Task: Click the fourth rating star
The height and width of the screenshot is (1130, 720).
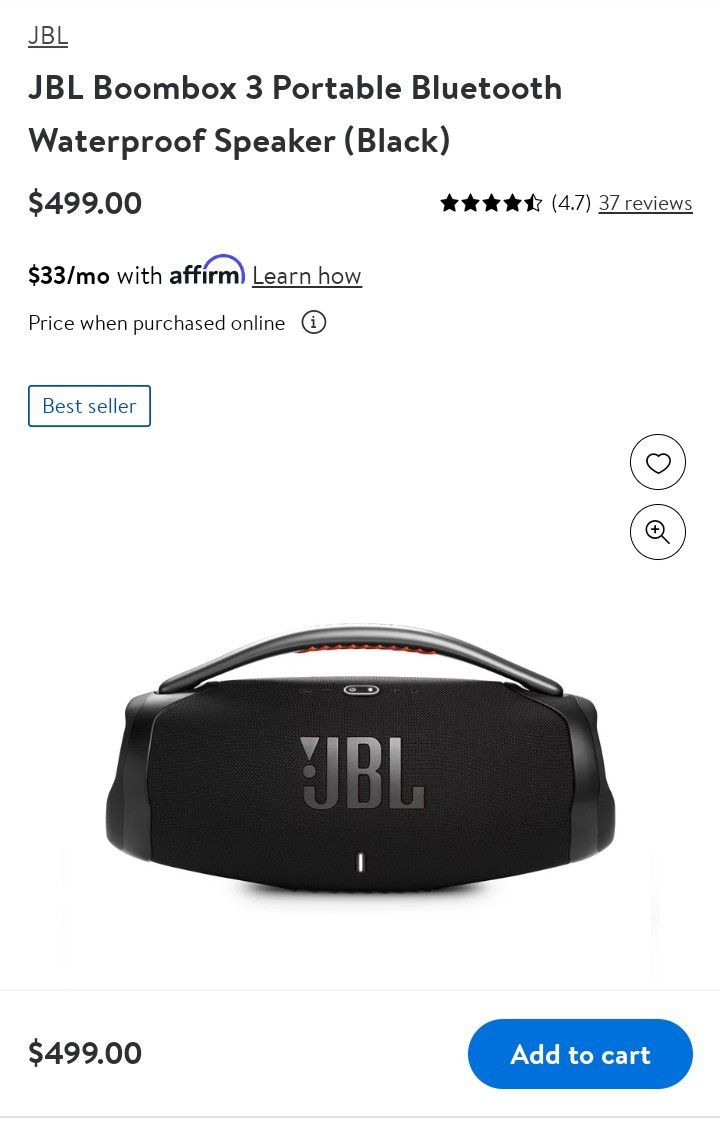Action: [511, 202]
